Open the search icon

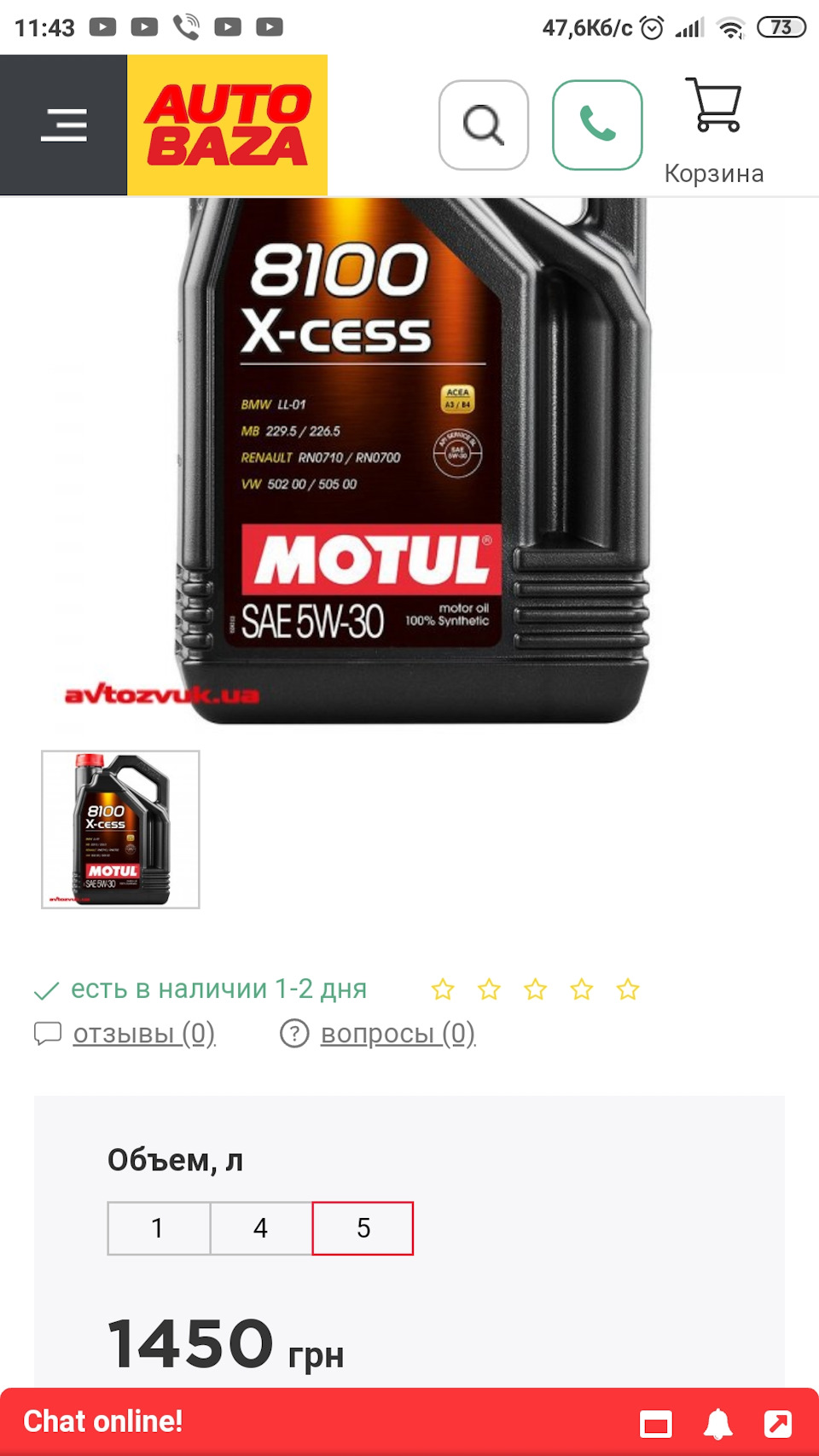tap(483, 125)
